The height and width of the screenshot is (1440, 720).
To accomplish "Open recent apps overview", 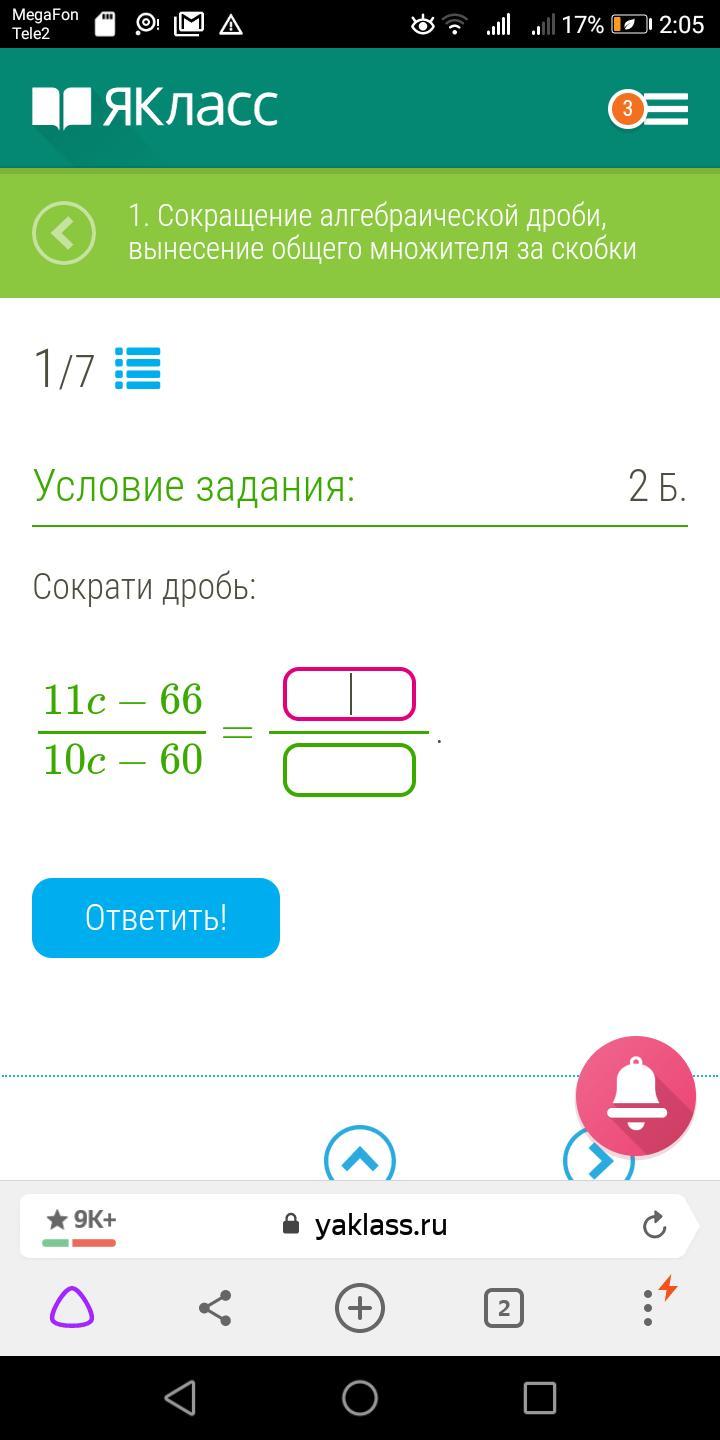I will click(540, 1398).
